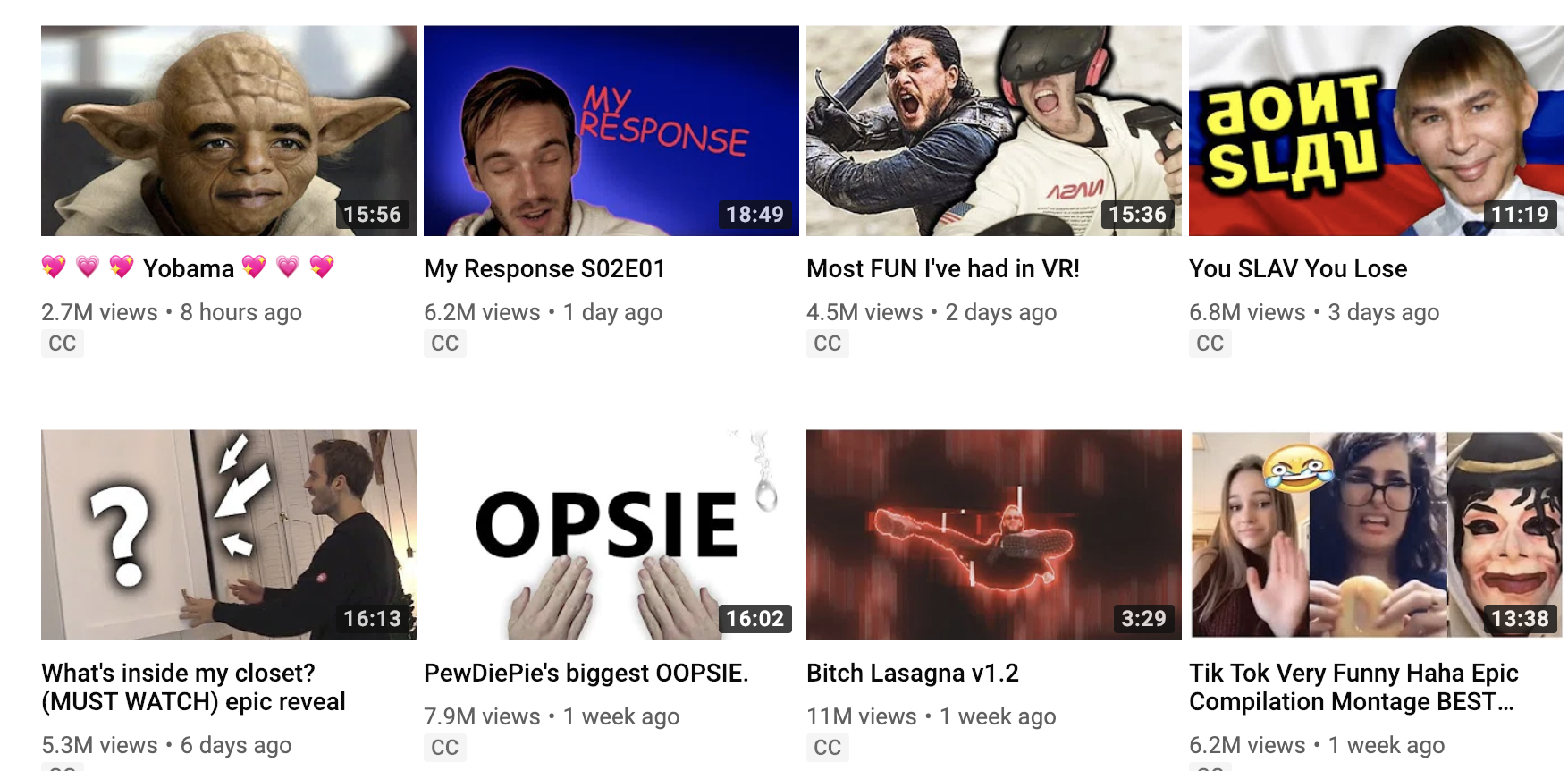Play the My Response S02E01 video
The image size is (1568, 771).
point(611,131)
